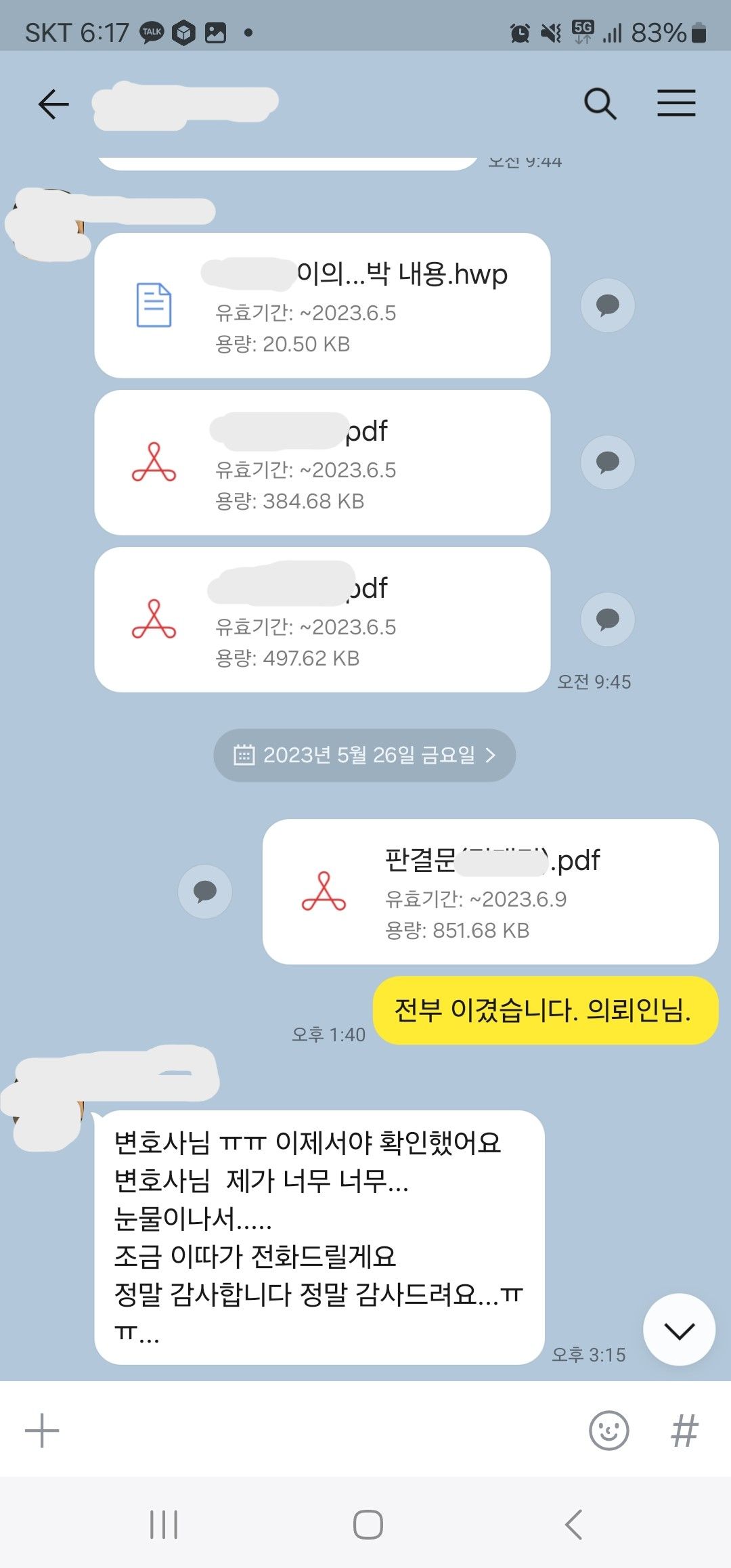The width and height of the screenshot is (731, 1568).
Task: Open the emoticon picker
Action: pyautogui.click(x=608, y=1431)
